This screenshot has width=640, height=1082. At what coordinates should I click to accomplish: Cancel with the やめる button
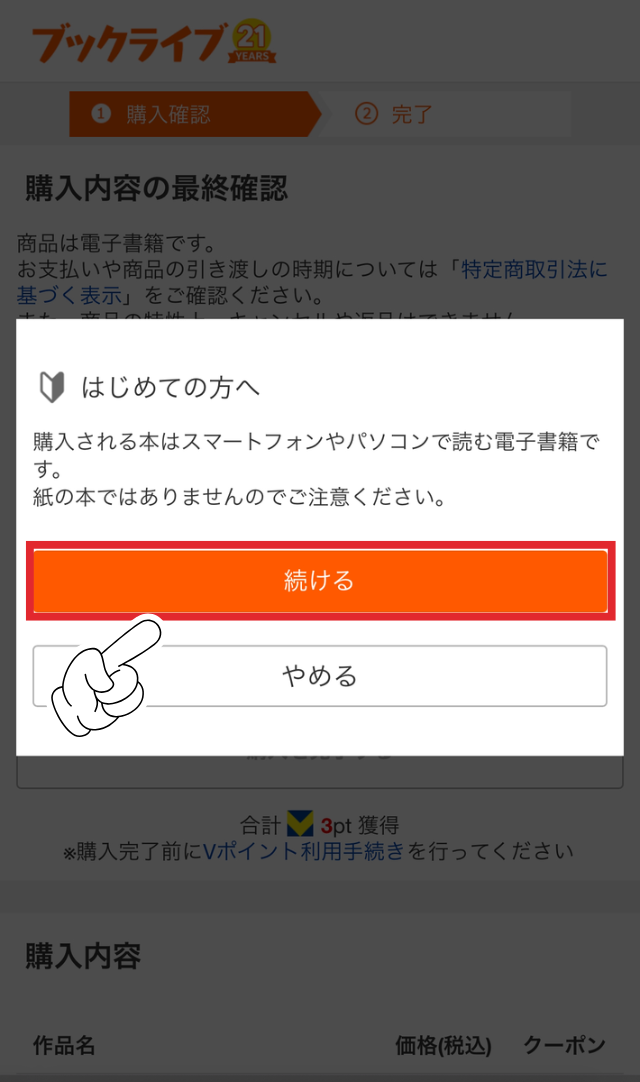coord(320,676)
